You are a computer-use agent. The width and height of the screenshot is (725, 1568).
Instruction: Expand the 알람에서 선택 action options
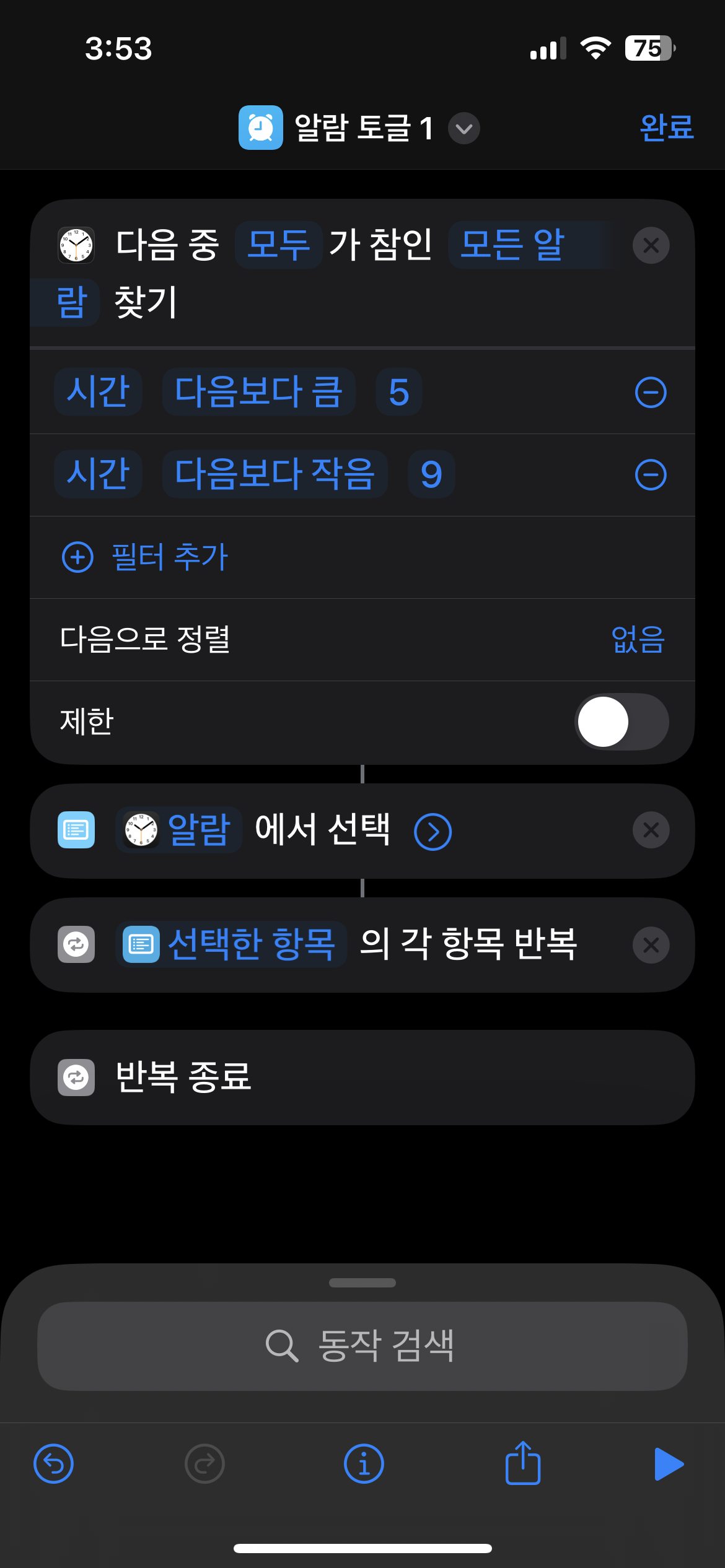click(433, 832)
